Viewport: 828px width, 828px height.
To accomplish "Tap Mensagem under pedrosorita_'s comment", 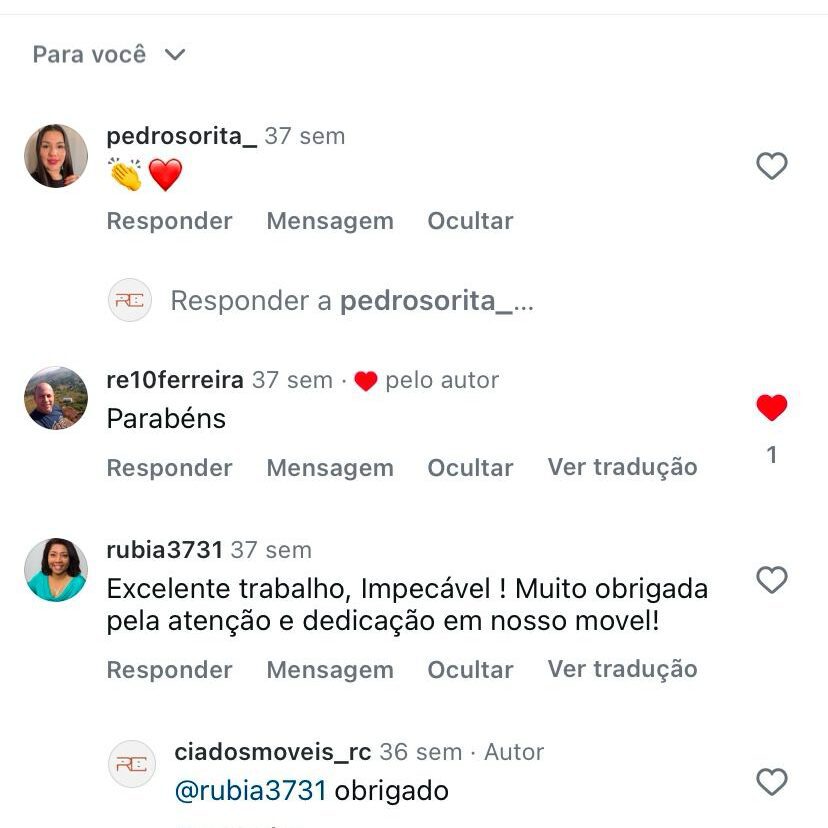I will 329,221.
